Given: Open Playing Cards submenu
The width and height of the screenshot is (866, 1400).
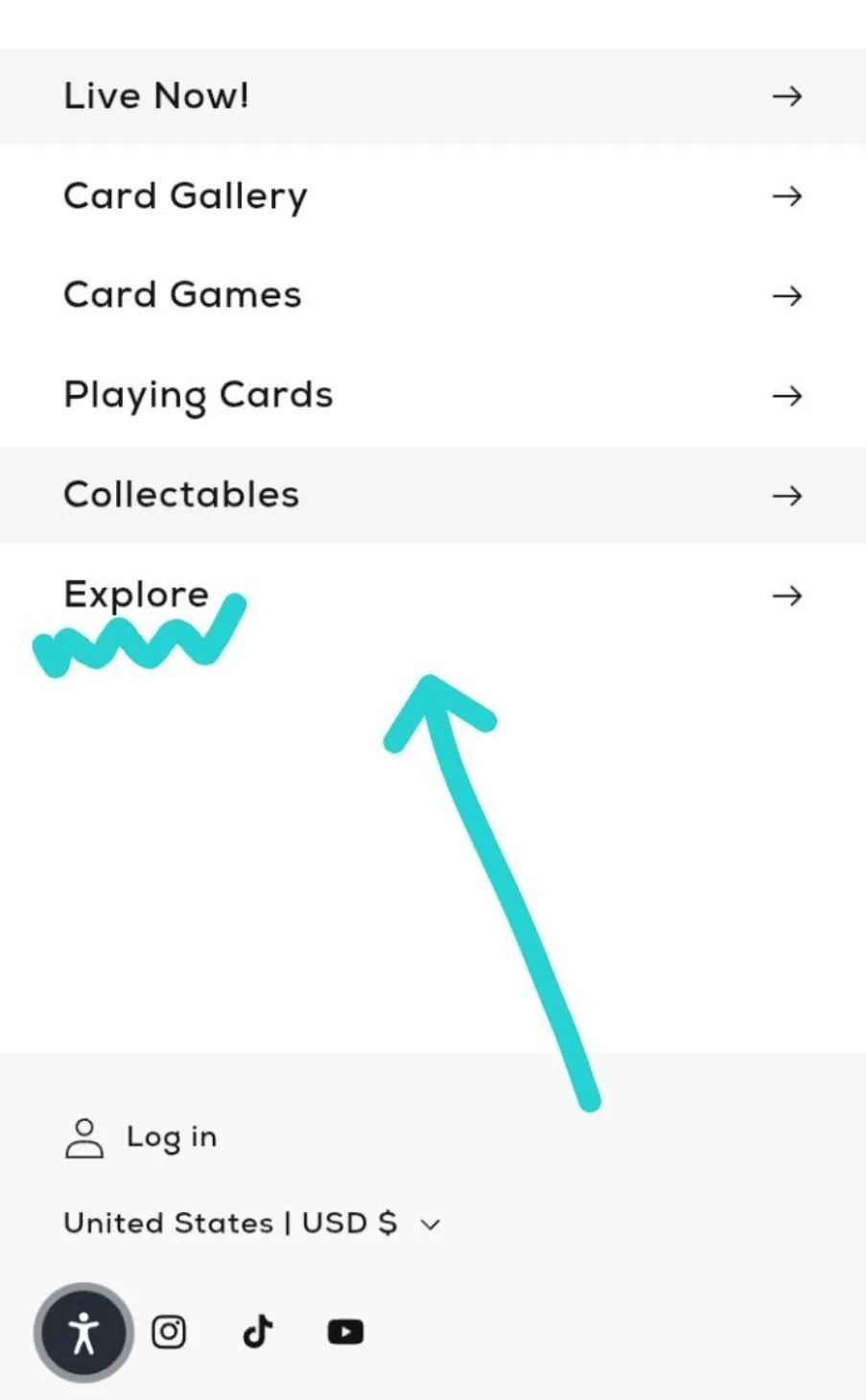Looking at the screenshot, I should pos(432,395).
